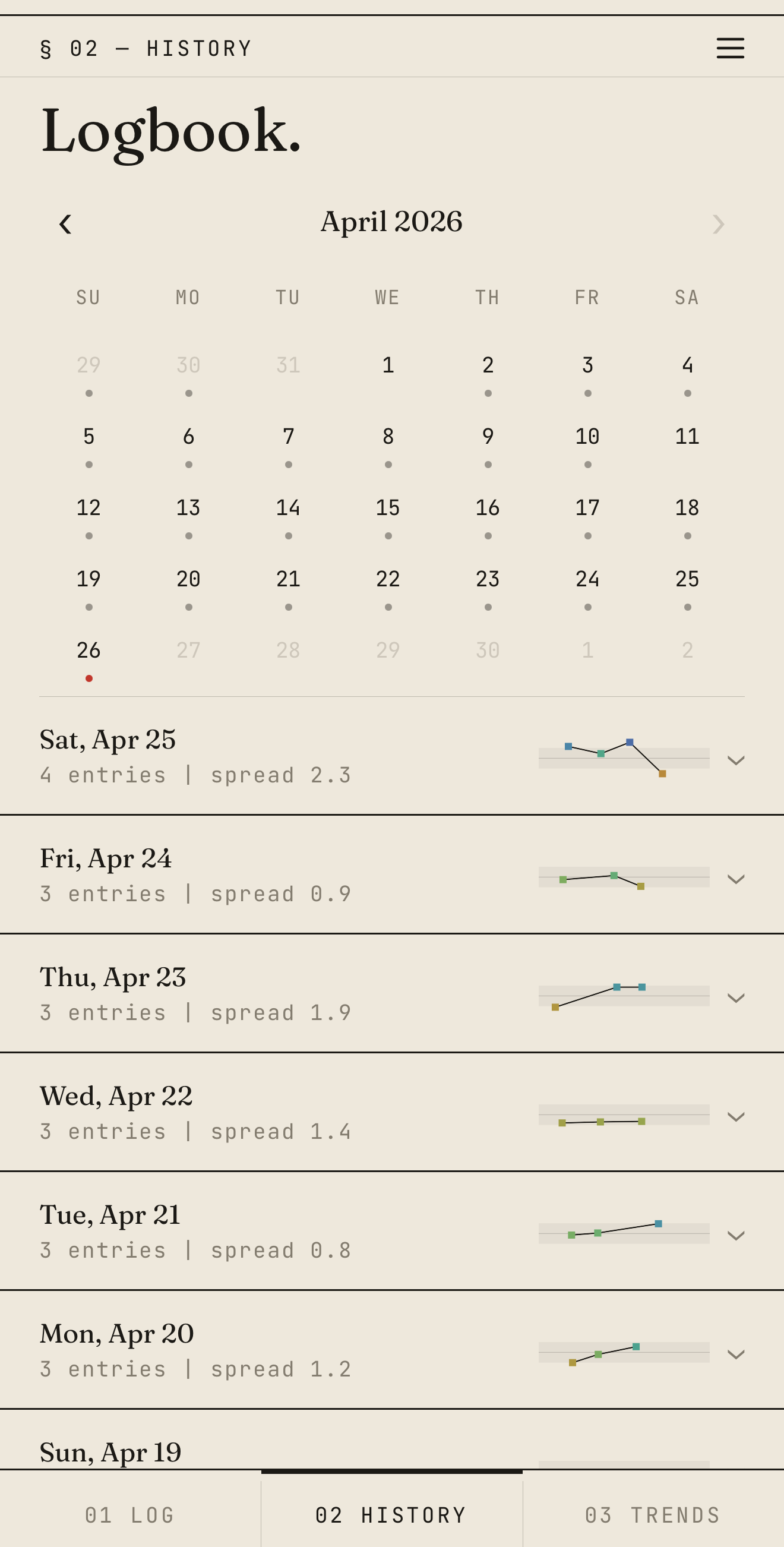Click the April 2026 month title
This screenshot has width=784, height=1547.
[x=391, y=222]
